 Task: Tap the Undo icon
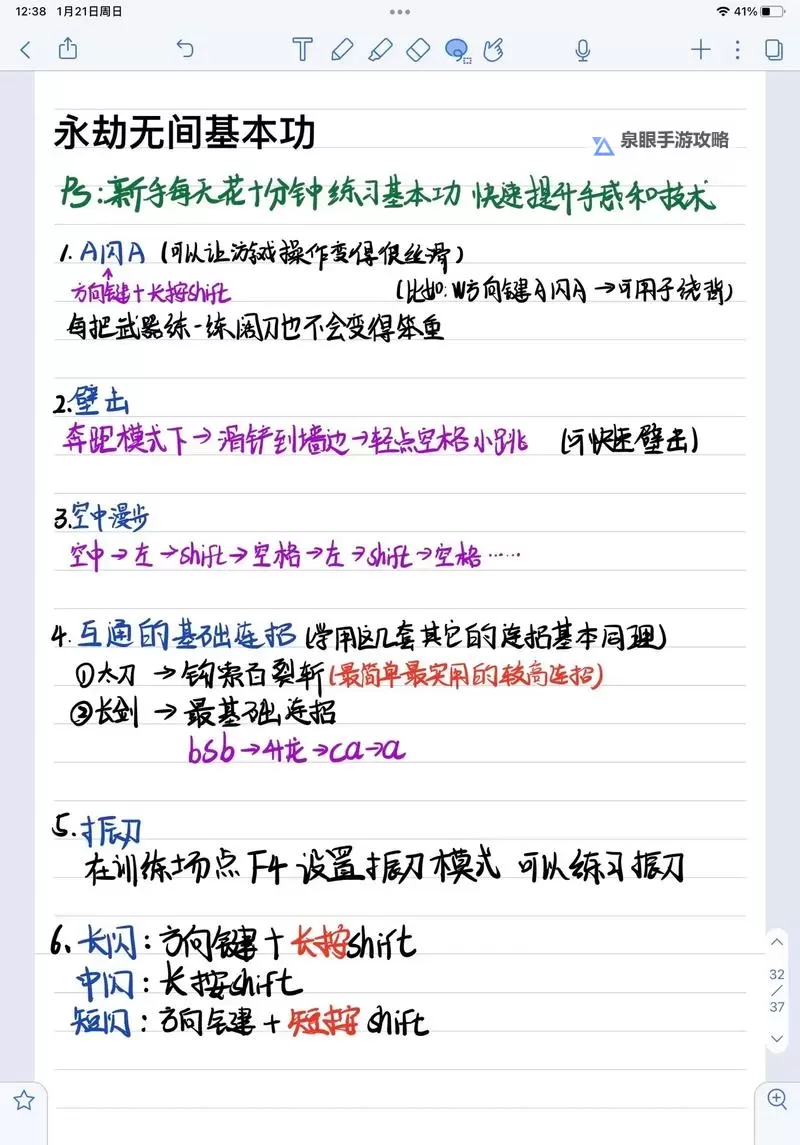pyautogui.click(x=187, y=50)
